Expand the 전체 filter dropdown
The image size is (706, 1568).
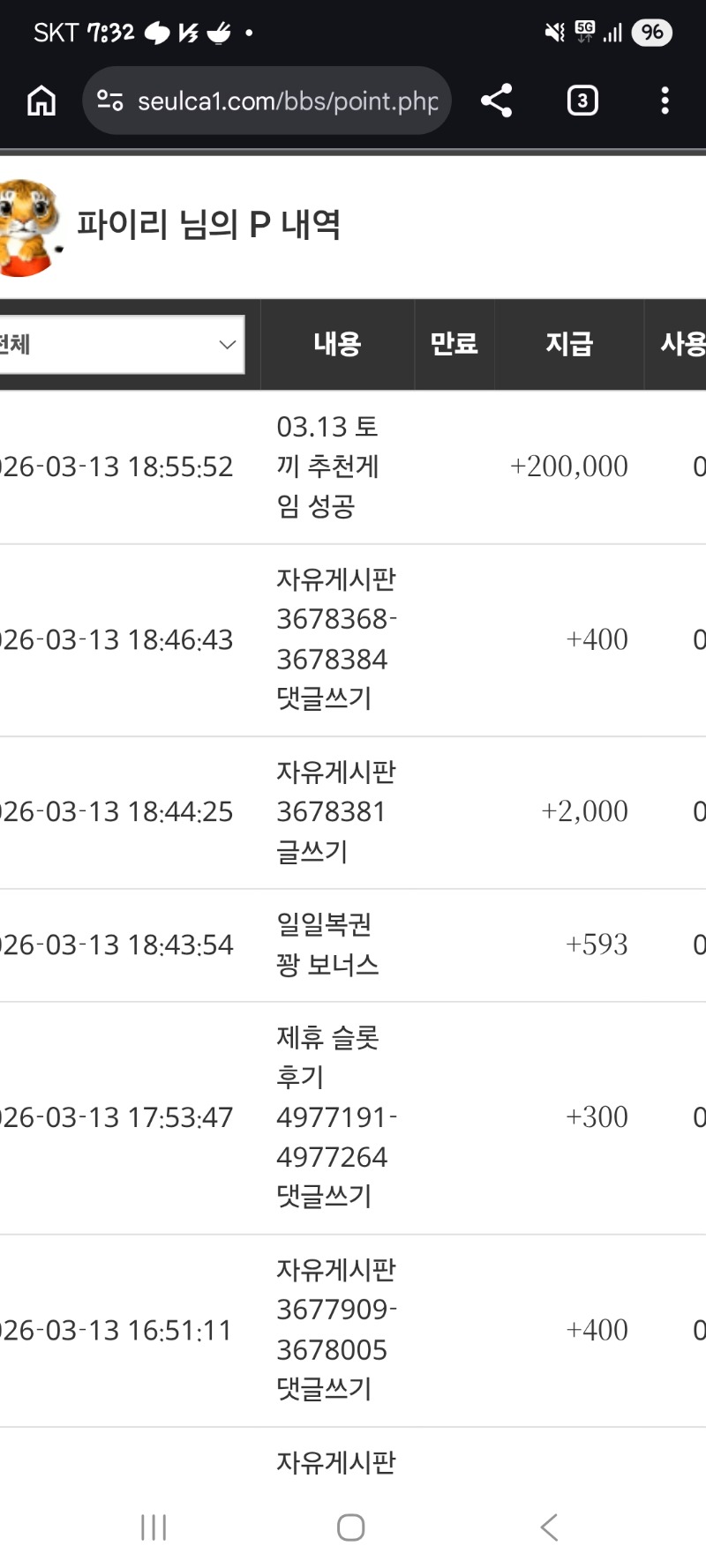(121, 345)
